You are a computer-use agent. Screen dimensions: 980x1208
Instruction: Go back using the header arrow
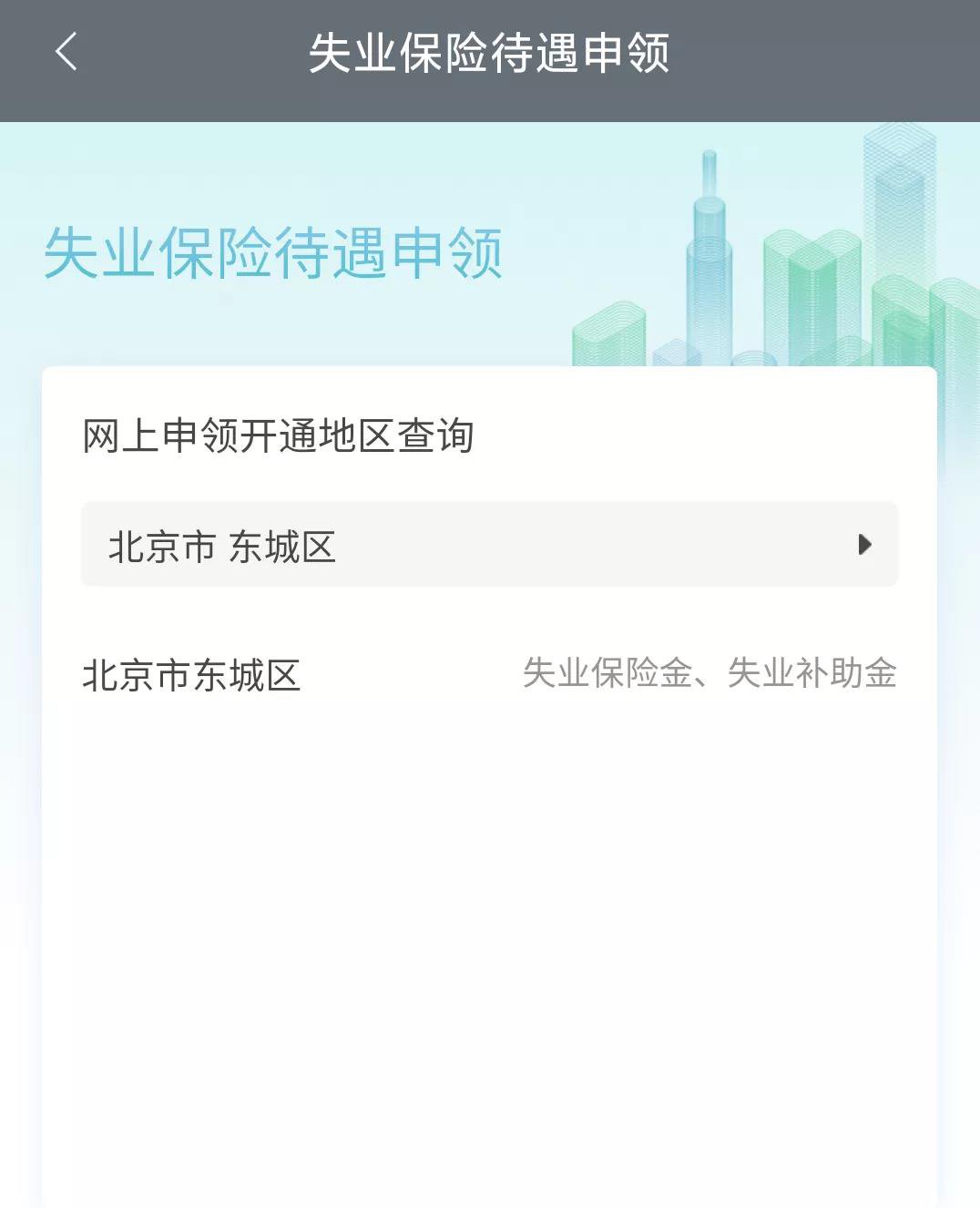coord(66,52)
